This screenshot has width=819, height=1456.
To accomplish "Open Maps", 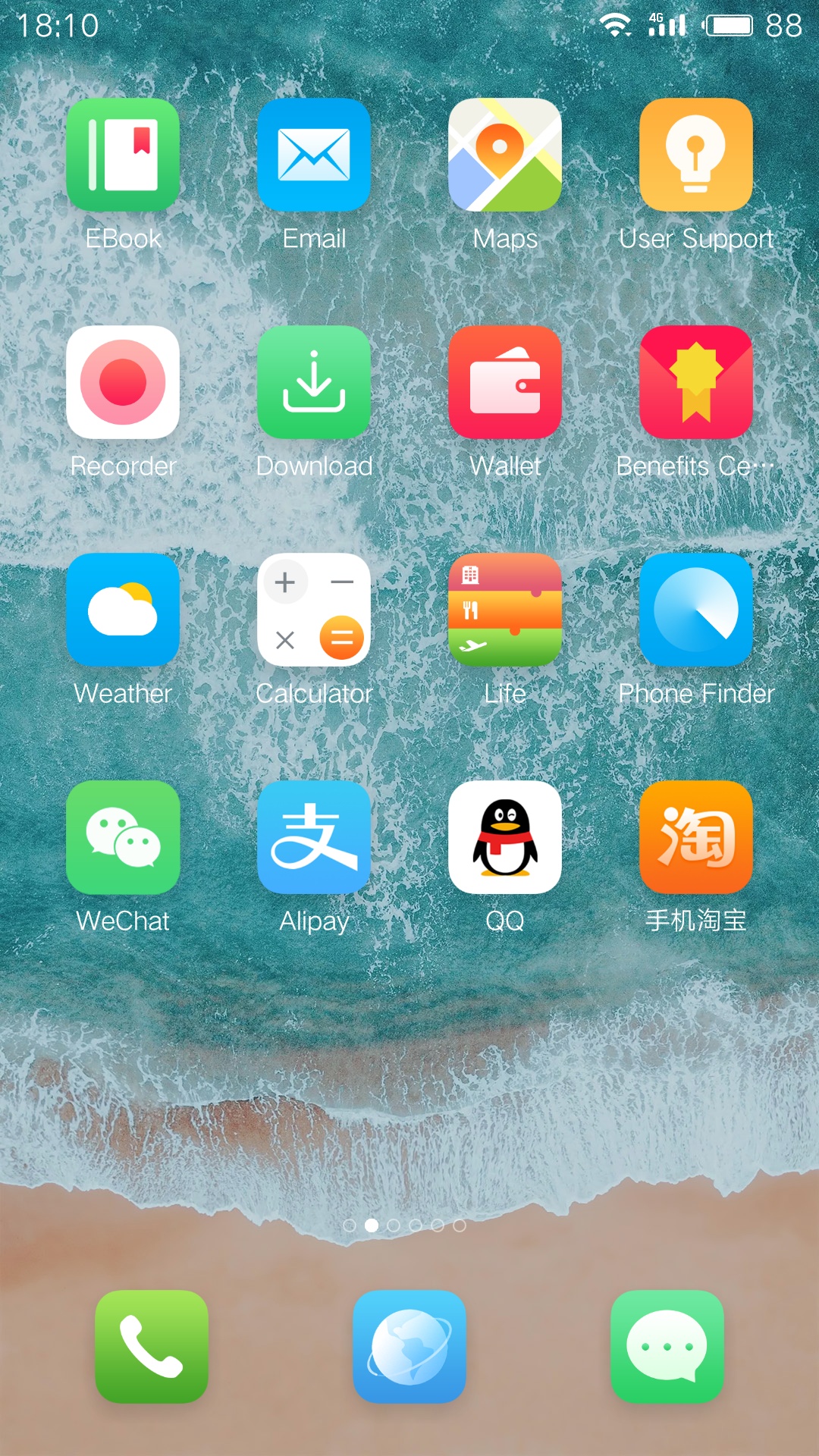I will [x=505, y=155].
